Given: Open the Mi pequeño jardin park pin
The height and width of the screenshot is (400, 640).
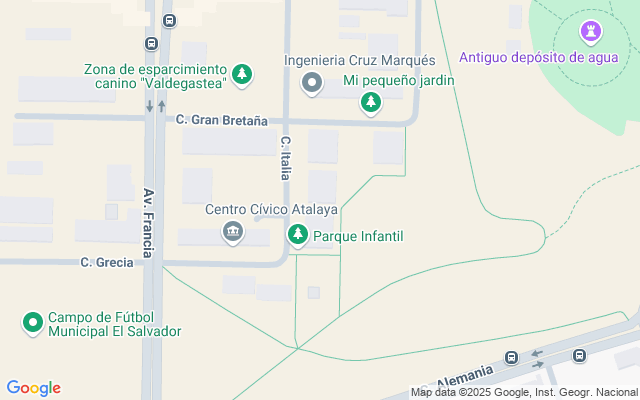Looking at the screenshot, I should (x=371, y=102).
